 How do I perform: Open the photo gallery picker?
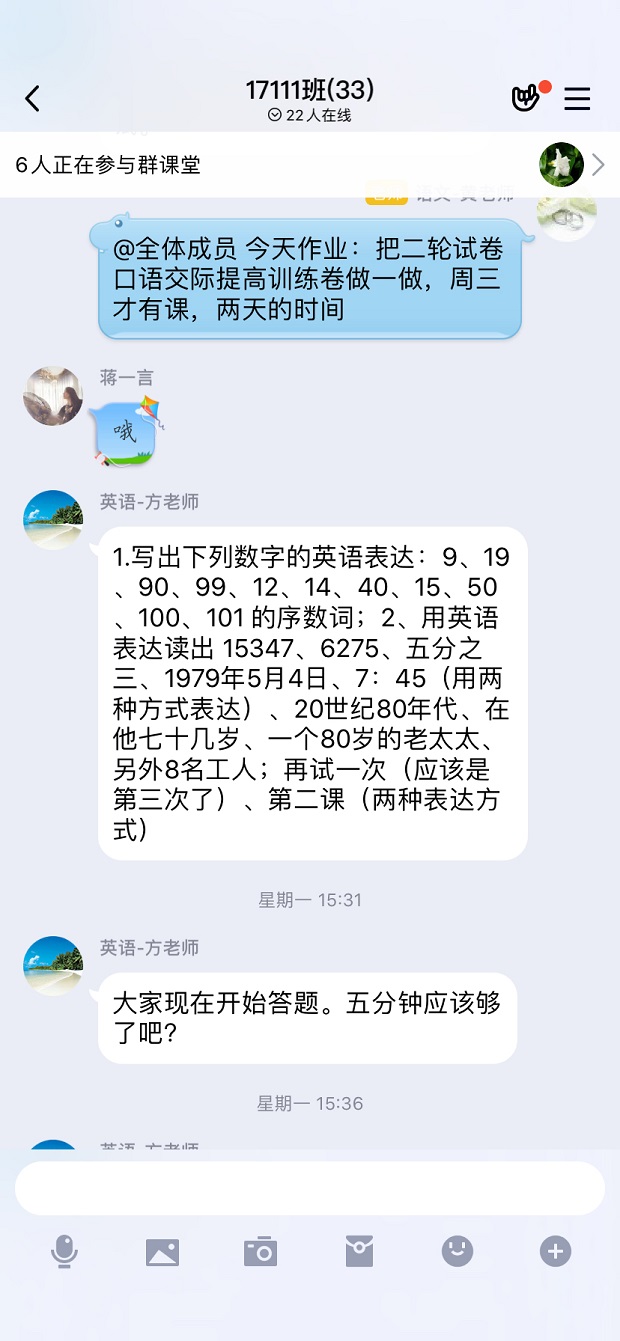[162, 1251]
